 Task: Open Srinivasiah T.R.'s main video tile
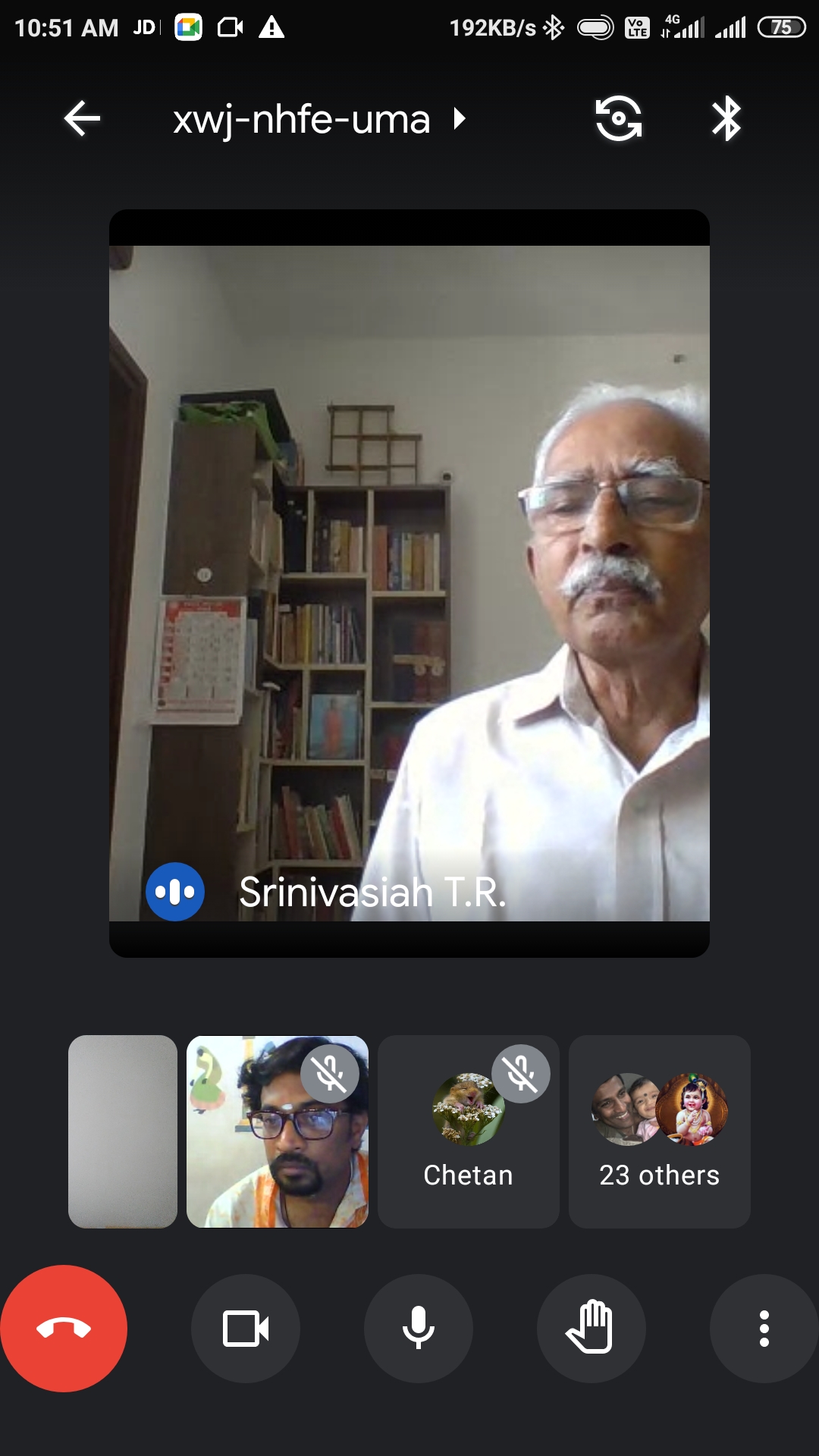(409, 583)
